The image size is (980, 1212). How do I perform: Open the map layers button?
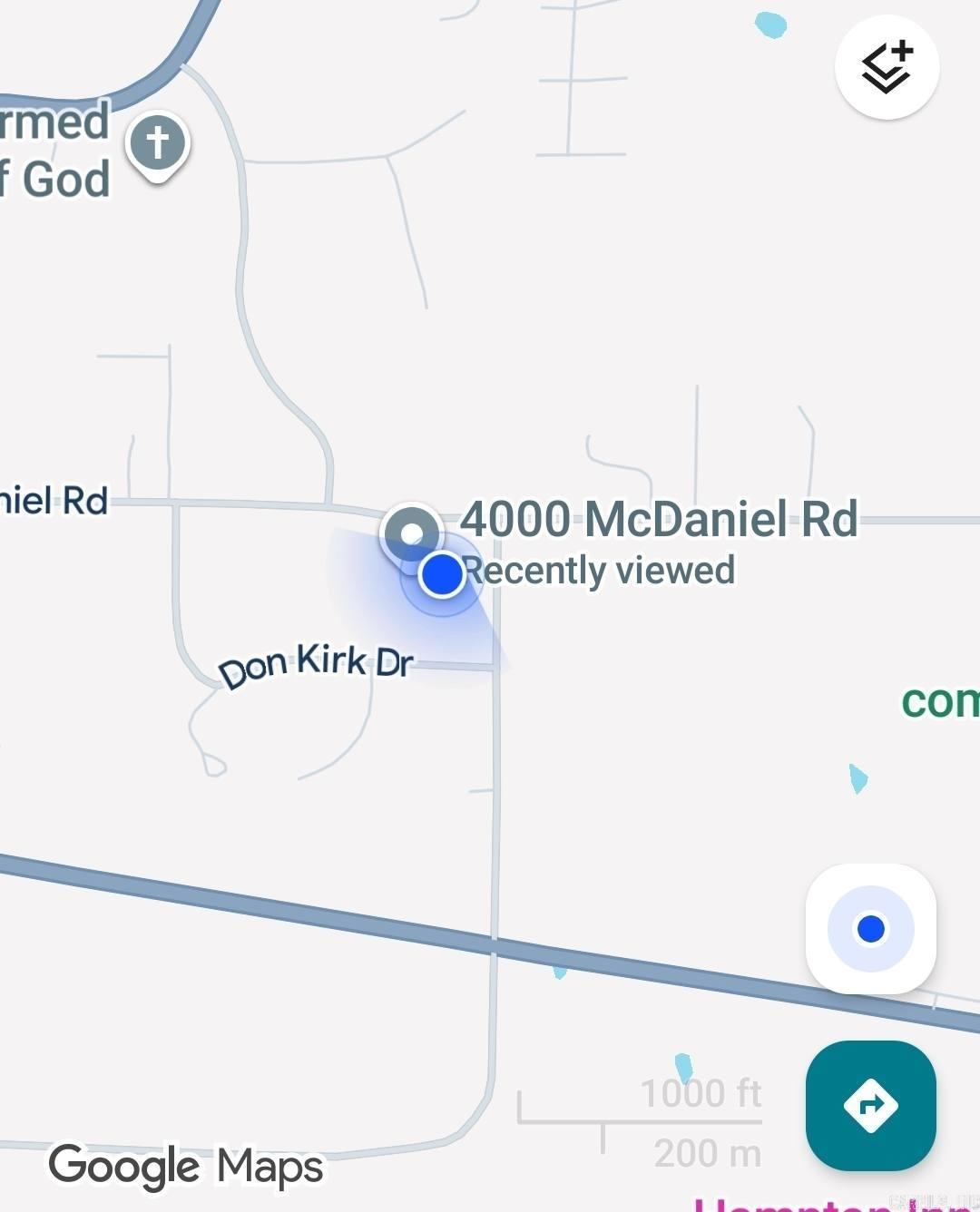887,67
